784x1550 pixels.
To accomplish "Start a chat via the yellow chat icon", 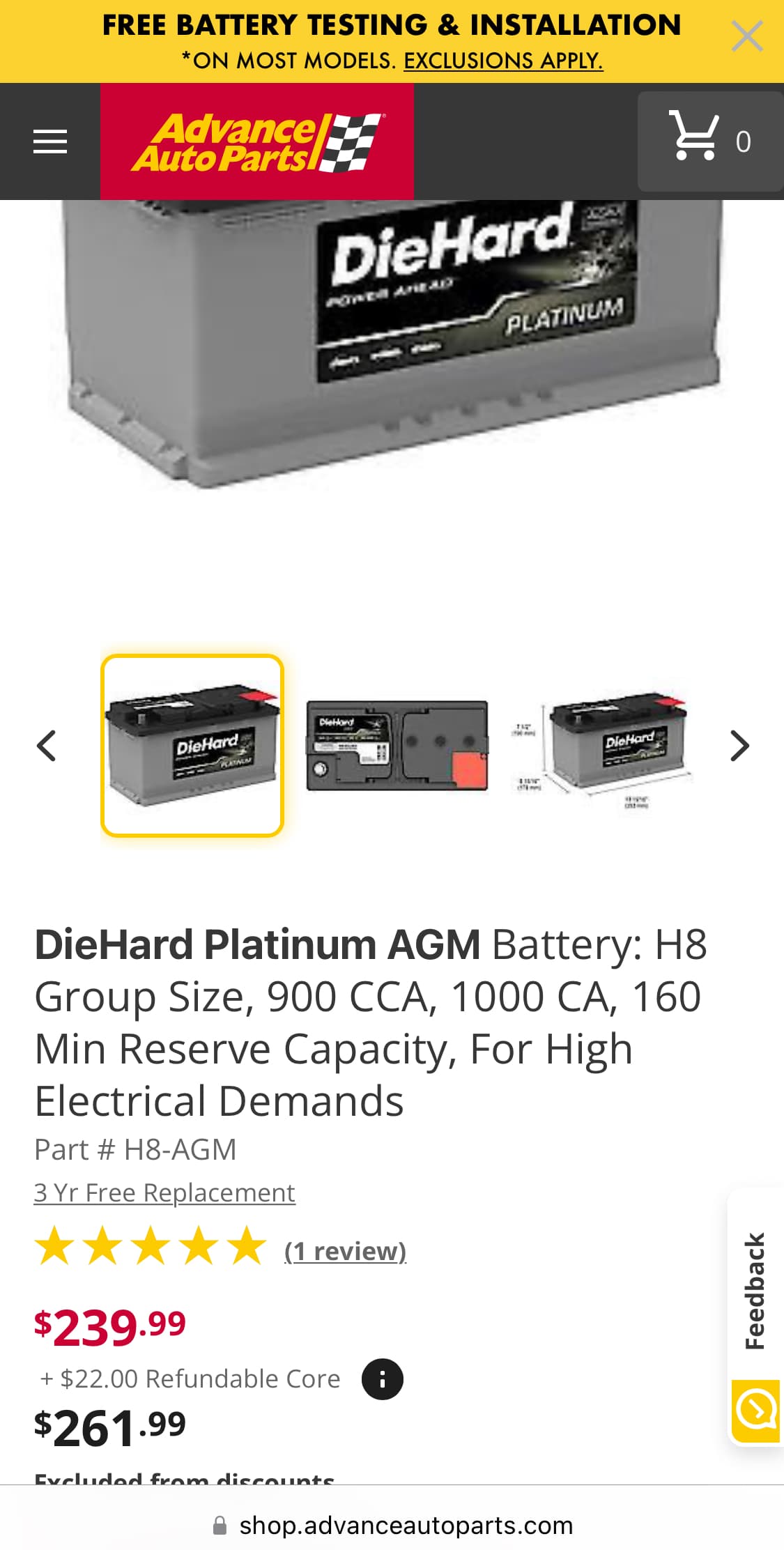I will tap(755, 1411).
